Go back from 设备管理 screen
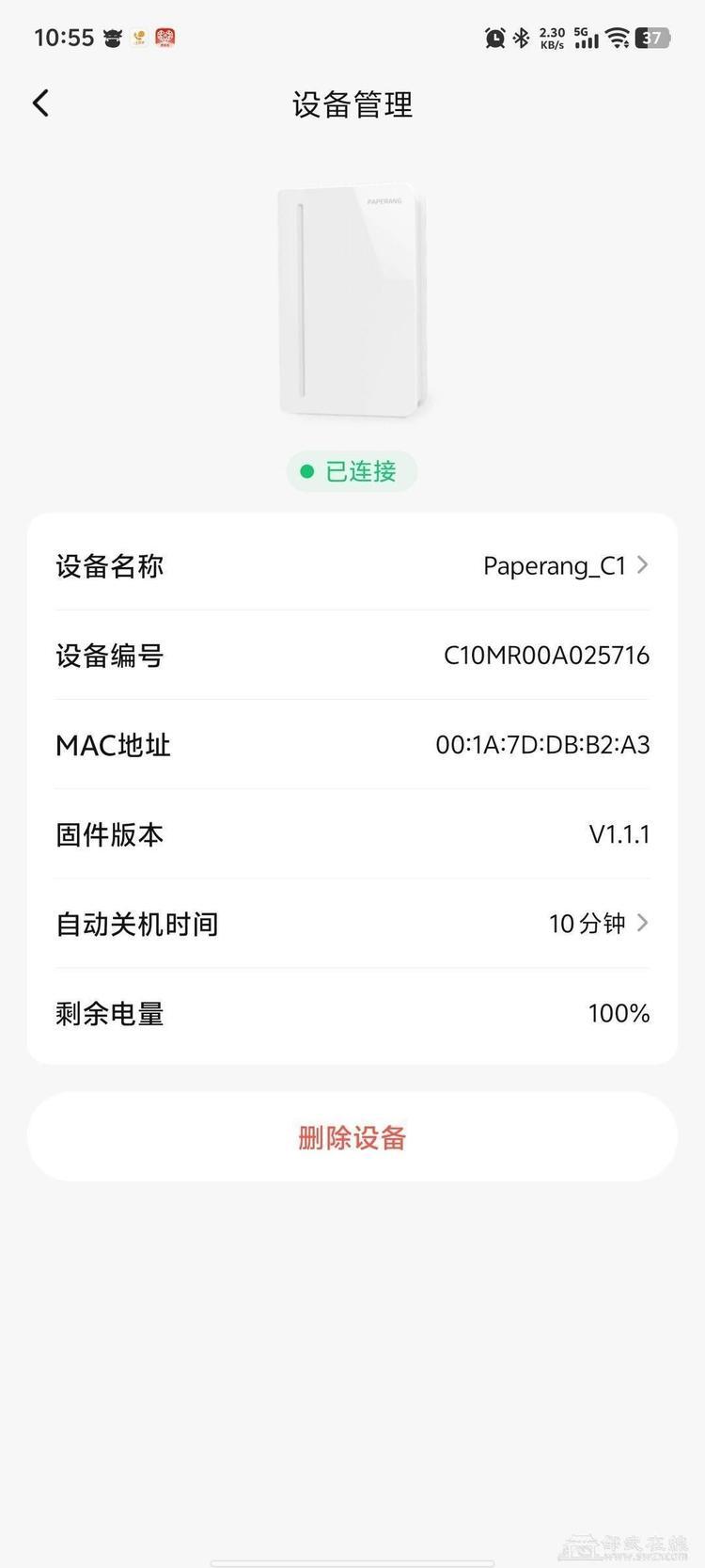705x1568 pixels. coord(40,103)
